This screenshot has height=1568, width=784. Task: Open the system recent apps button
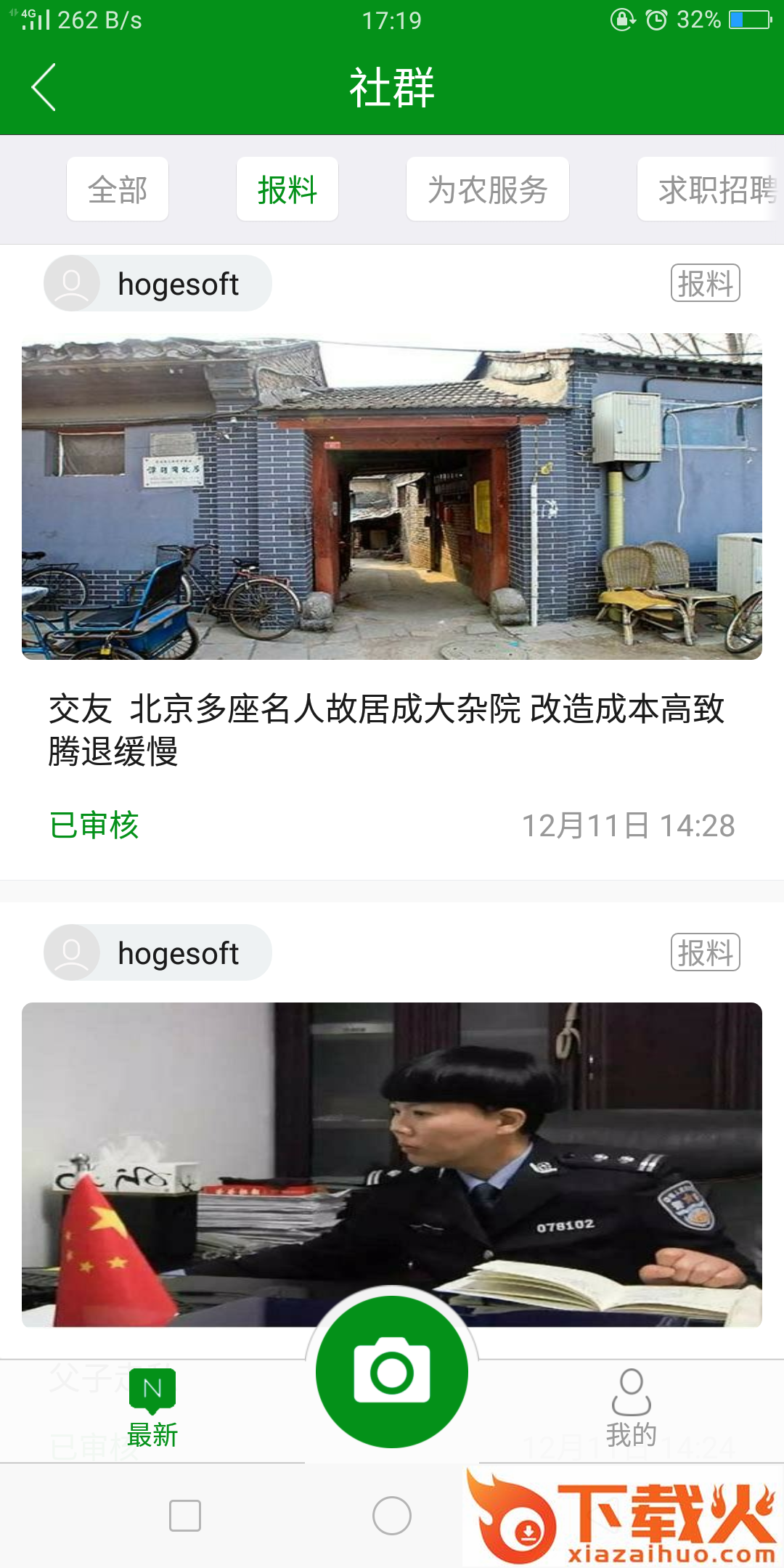pyautogui.click(x=185, y=1516)
